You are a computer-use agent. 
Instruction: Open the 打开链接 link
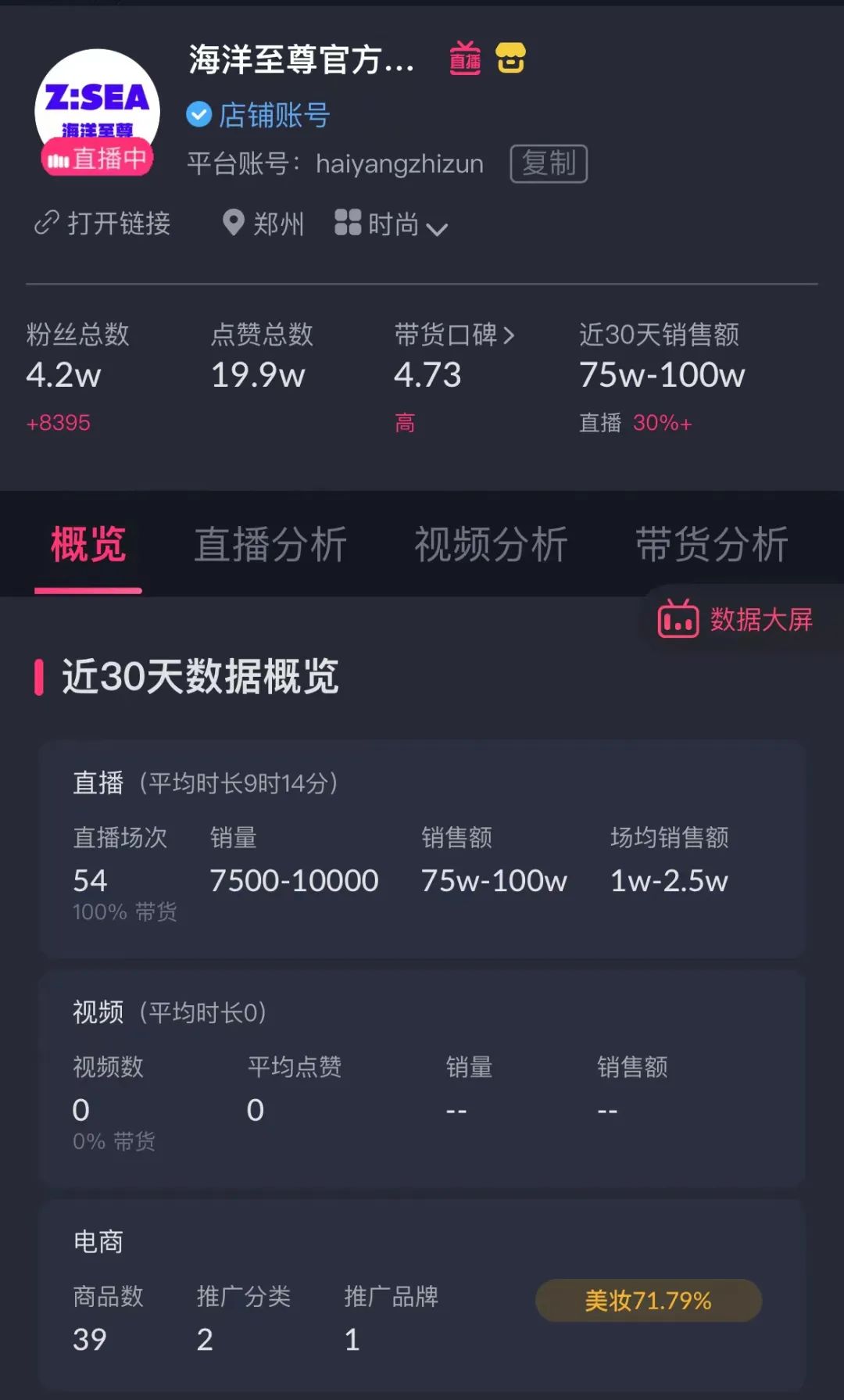pyautogui.click(x=102, y=224)
